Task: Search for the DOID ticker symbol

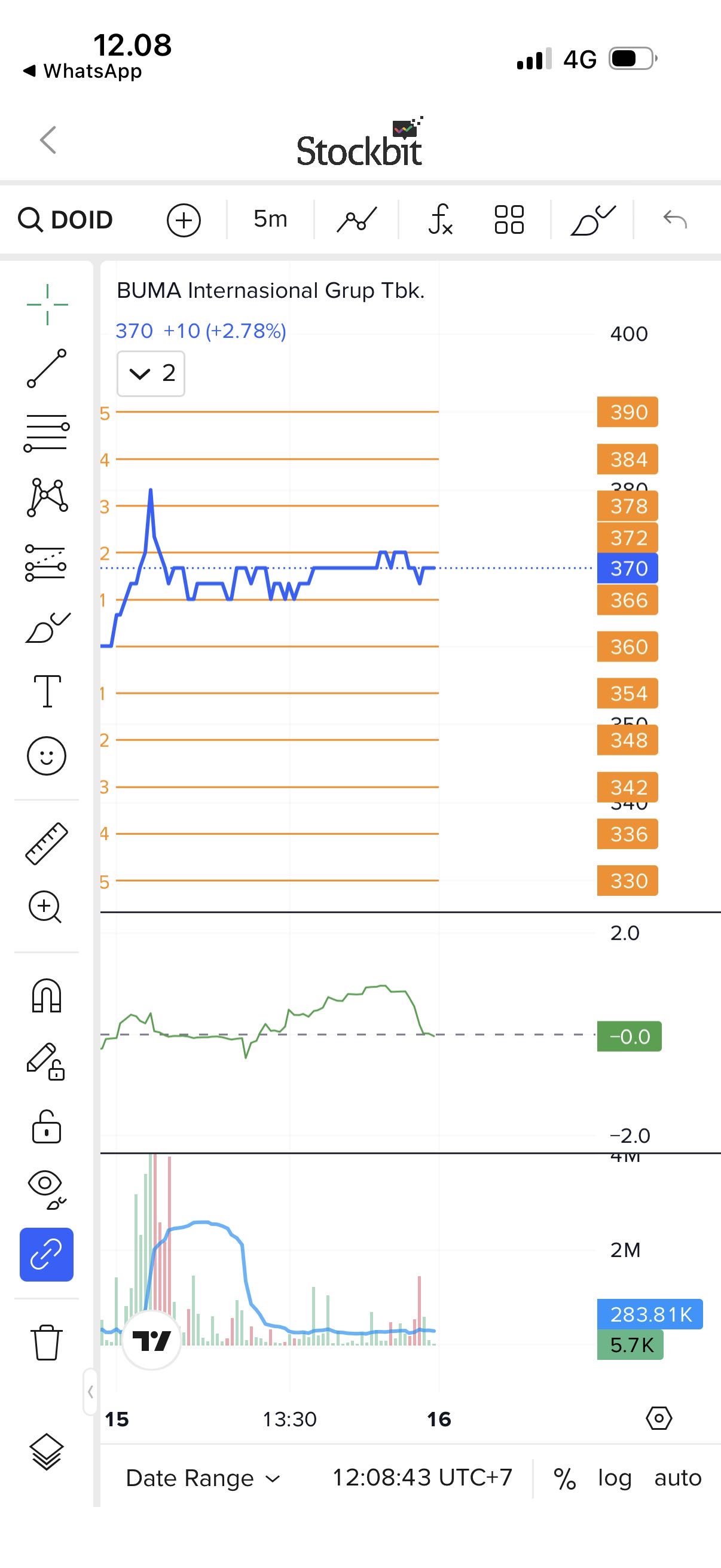Action: (66, 219)
